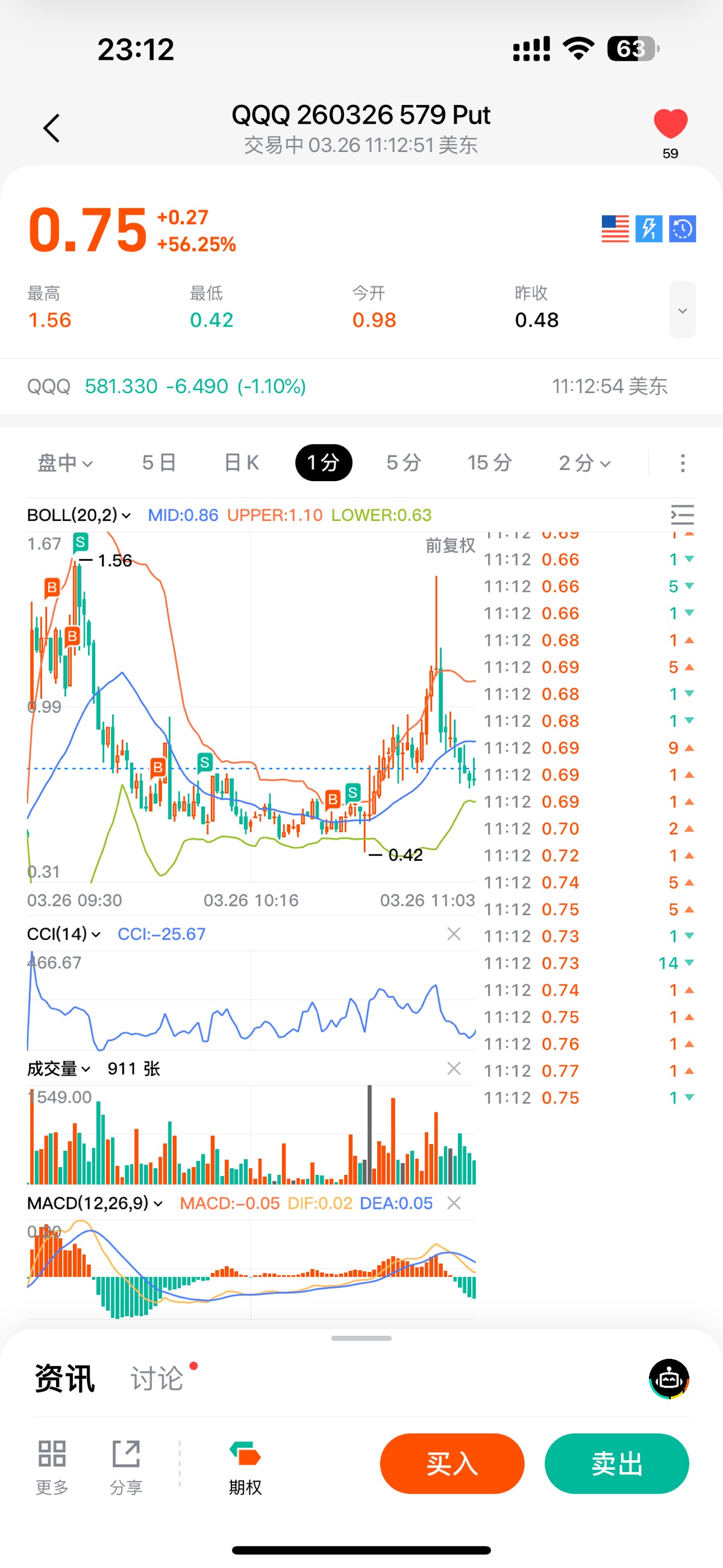Select the 5分 chart interval
723x1568 pixels.
click(x=404, y=462)
